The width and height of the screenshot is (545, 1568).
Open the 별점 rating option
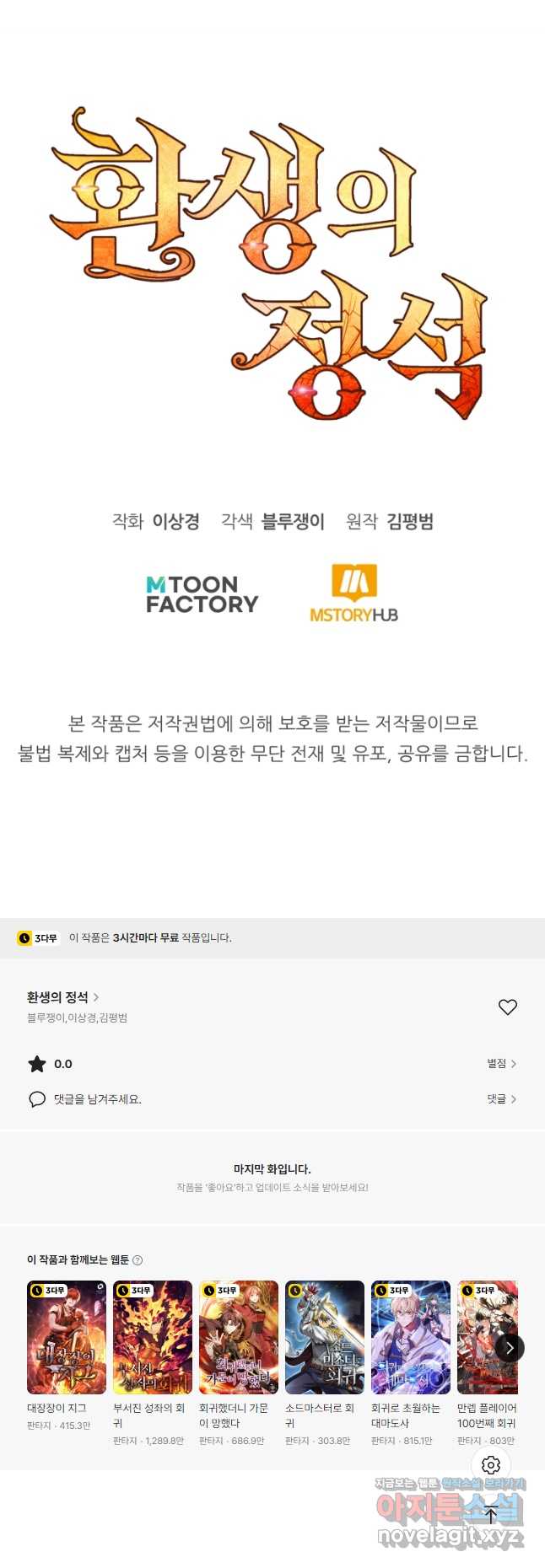click(501, 1064)
